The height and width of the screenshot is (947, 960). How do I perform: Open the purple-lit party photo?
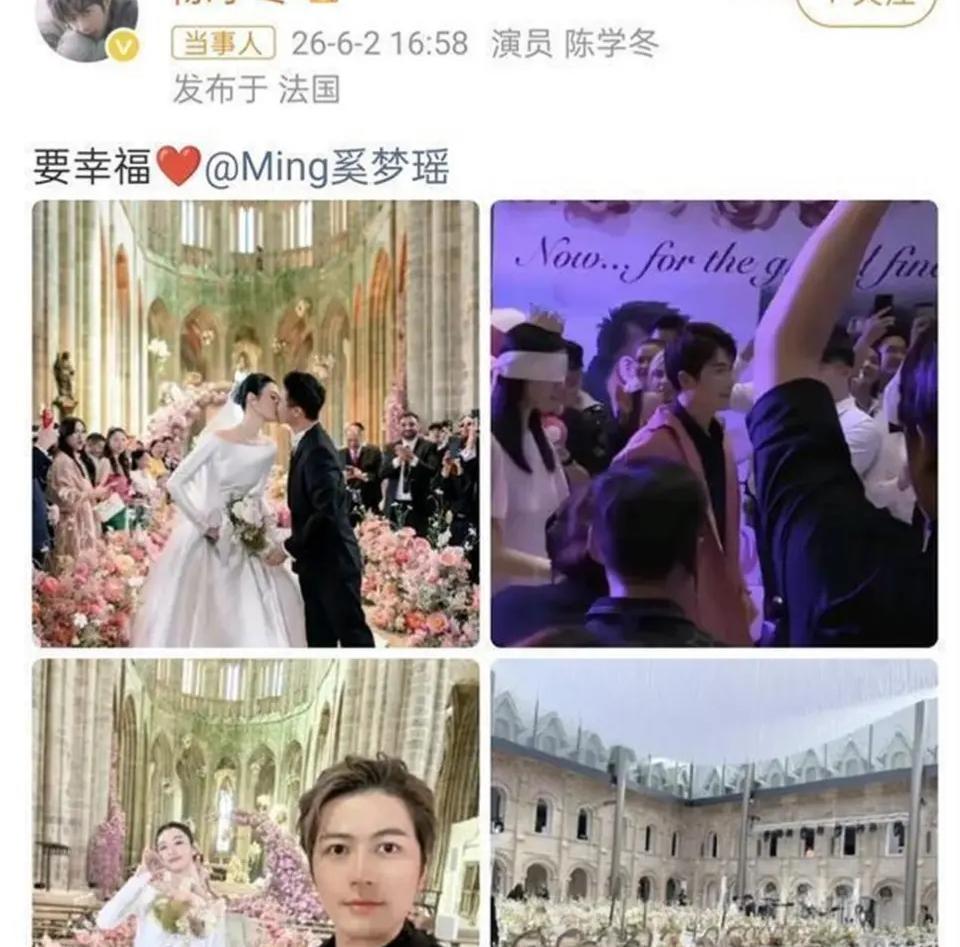point(714,424)
